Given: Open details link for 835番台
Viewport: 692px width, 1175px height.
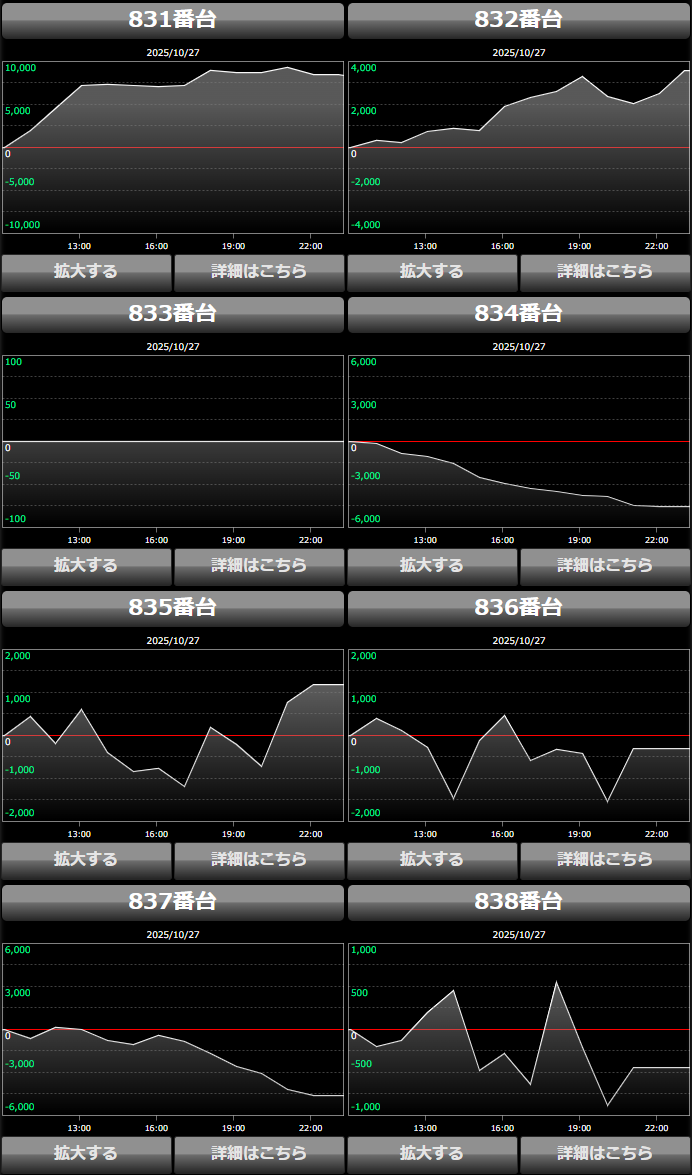Looking at the screenshot, I should pyautogui.click(x=259, y=860).
